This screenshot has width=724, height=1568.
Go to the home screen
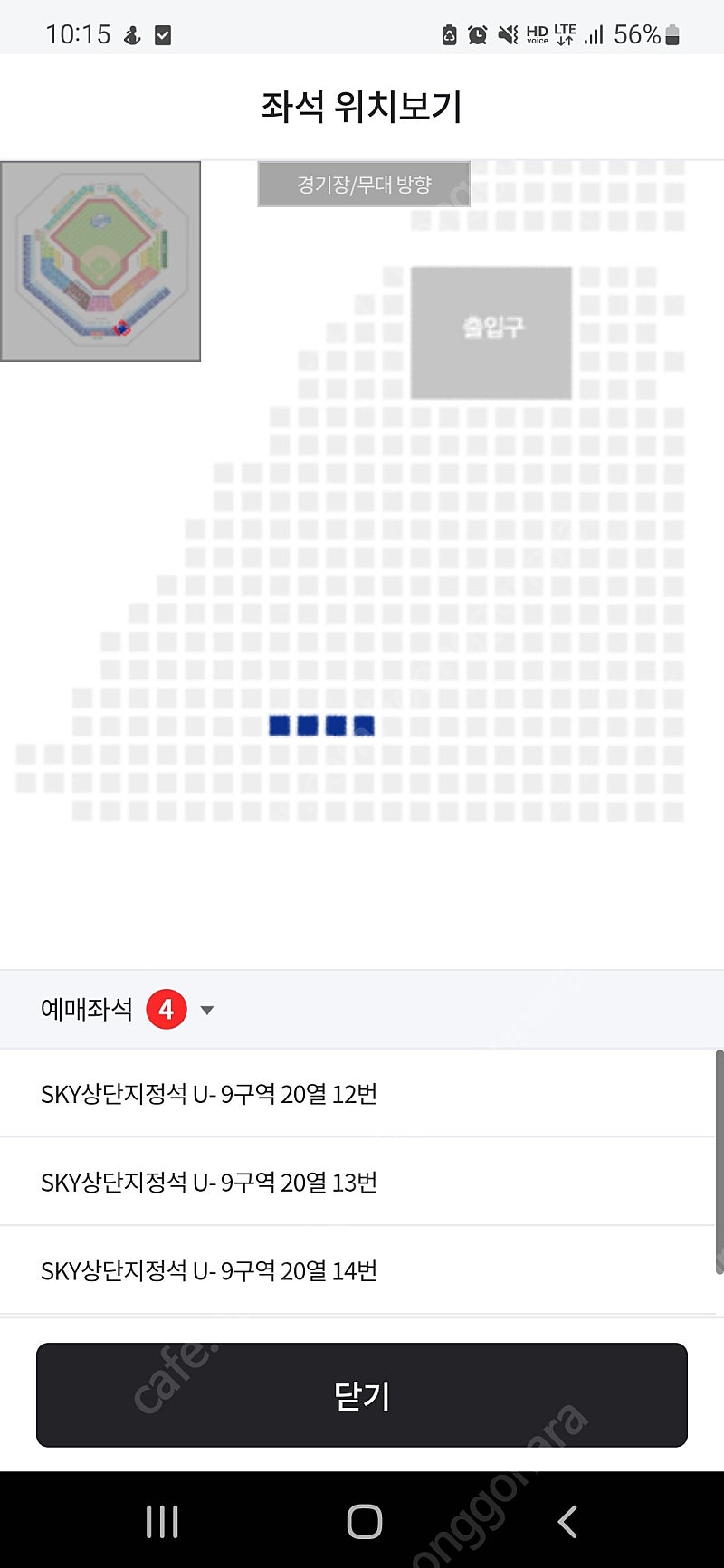pos(365,1522)
